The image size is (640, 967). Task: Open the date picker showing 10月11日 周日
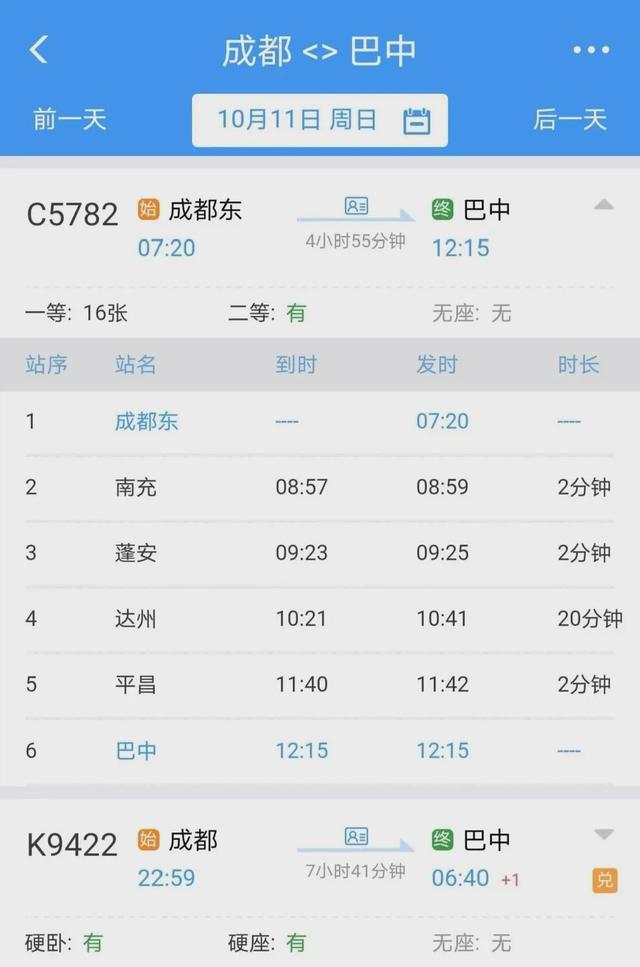(320, 121)
